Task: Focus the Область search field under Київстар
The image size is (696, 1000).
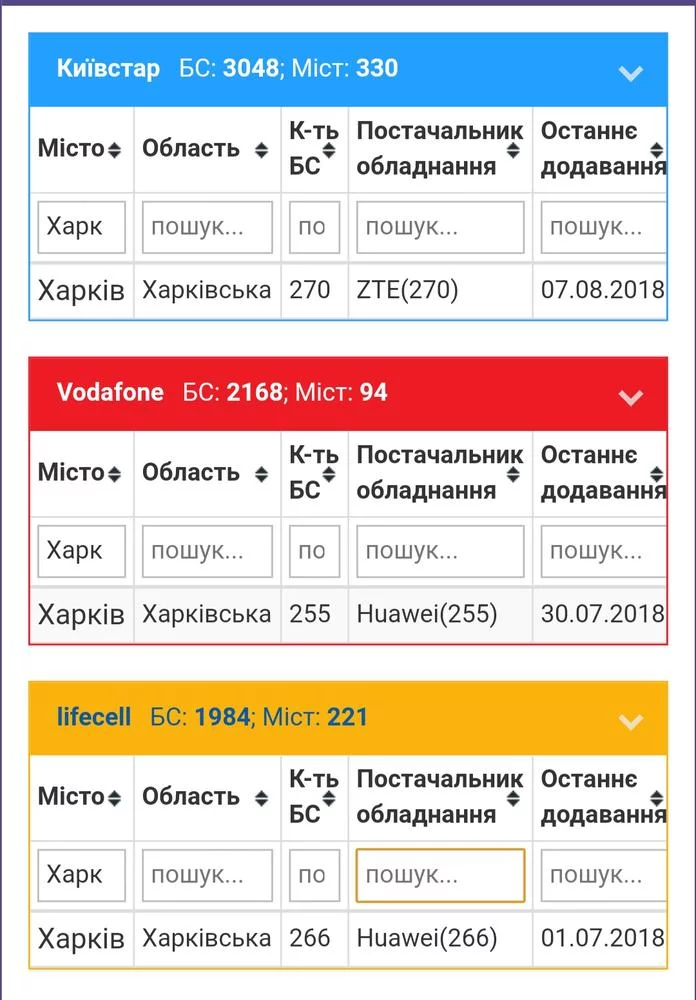Action: pos(207,227)
